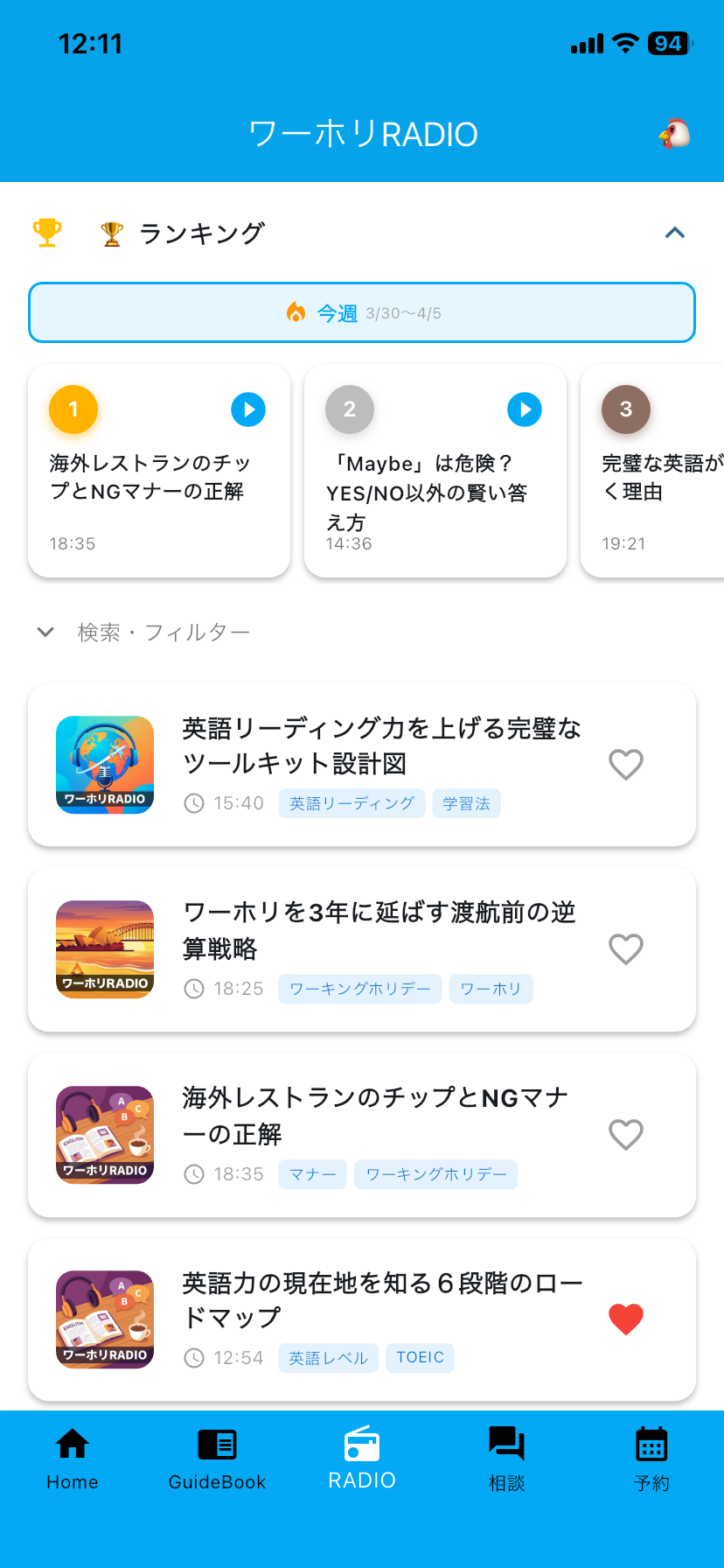Select the RADIO icon in the bottom navigation

tap(362, 1441)
